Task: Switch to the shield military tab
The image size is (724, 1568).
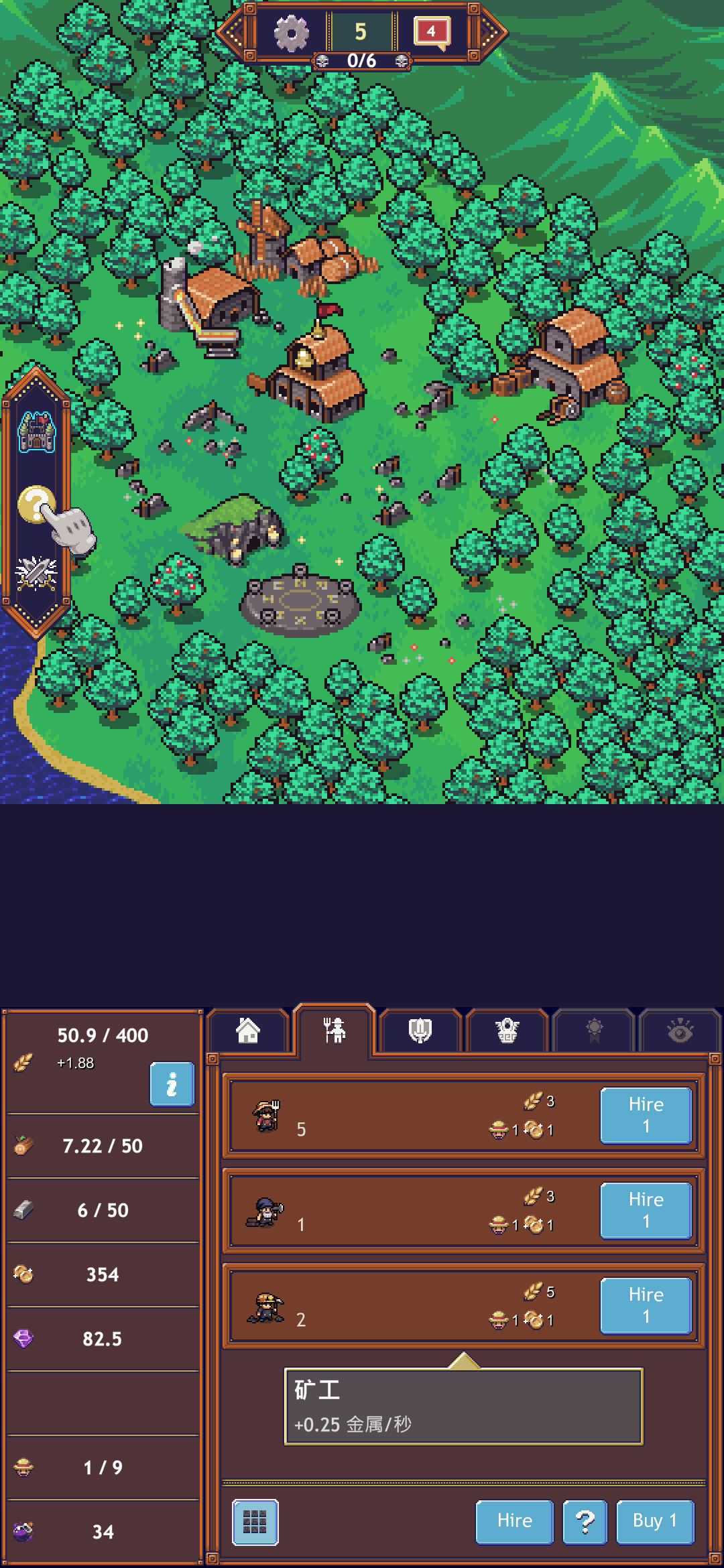Action: pyautogui.click(x=420, y=1031)
